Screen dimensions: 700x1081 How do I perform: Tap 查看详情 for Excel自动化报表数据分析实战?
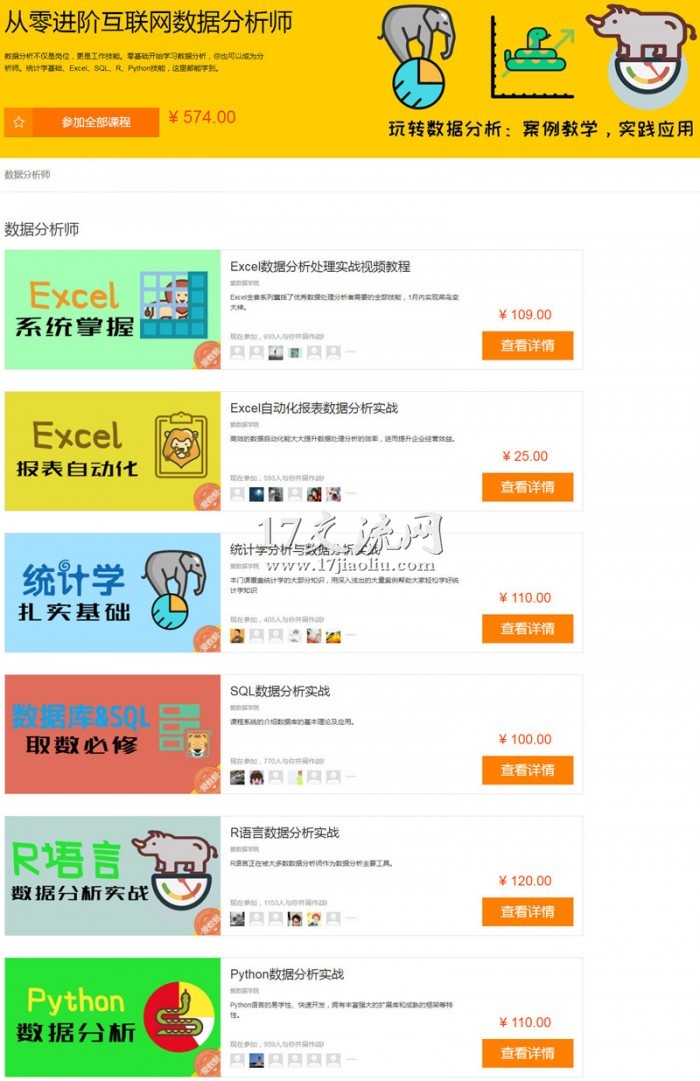click(x=527, y=487)
